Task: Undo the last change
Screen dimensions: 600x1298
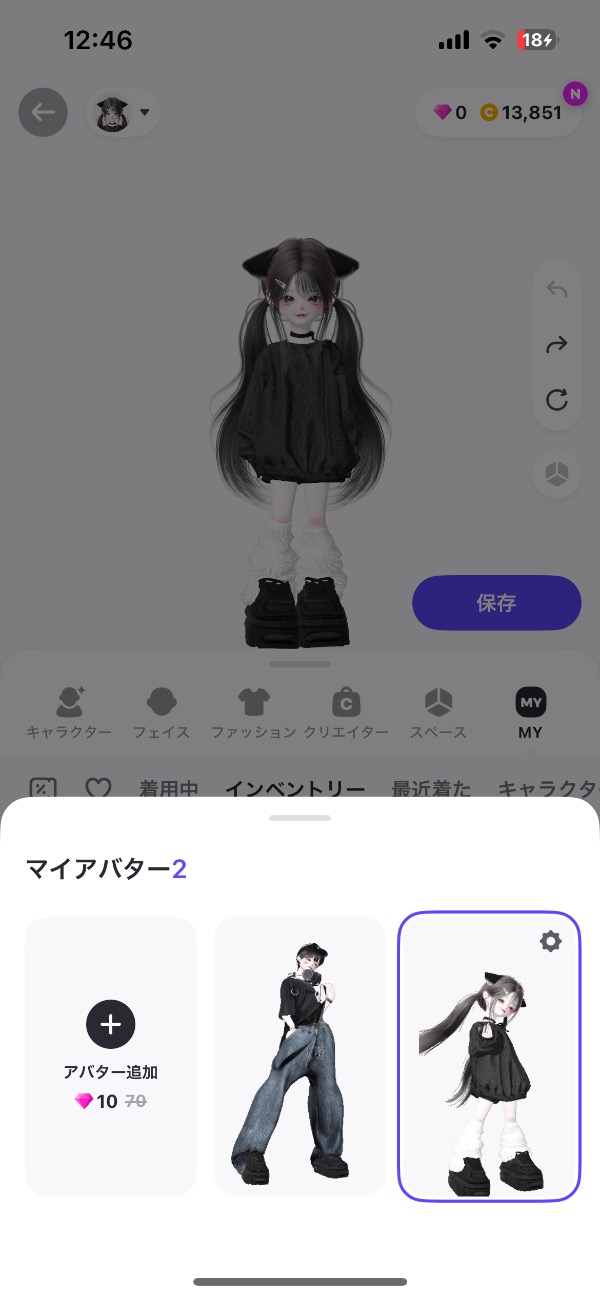Action: coord(557,290)
